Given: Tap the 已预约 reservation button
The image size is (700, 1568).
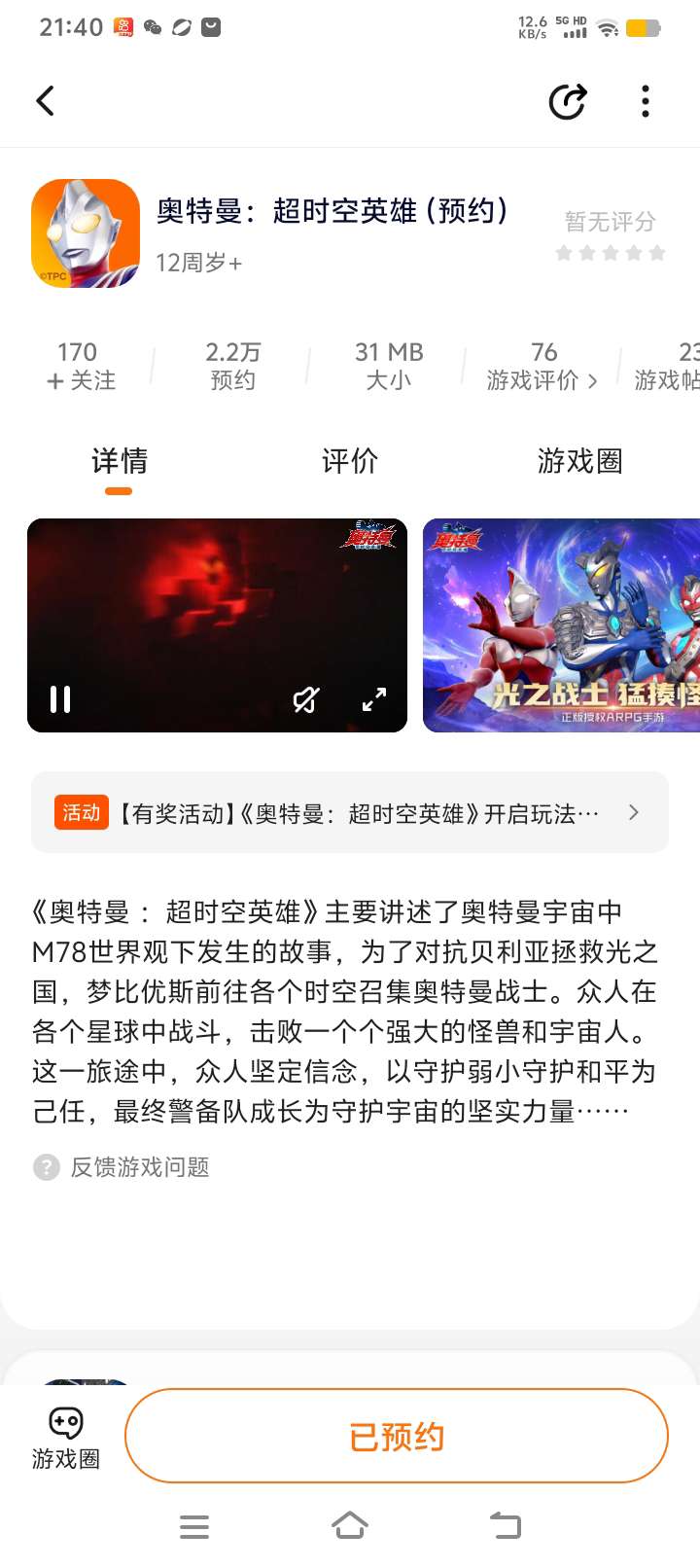Looking at the screenshot, I should (x=397, y=1436).
